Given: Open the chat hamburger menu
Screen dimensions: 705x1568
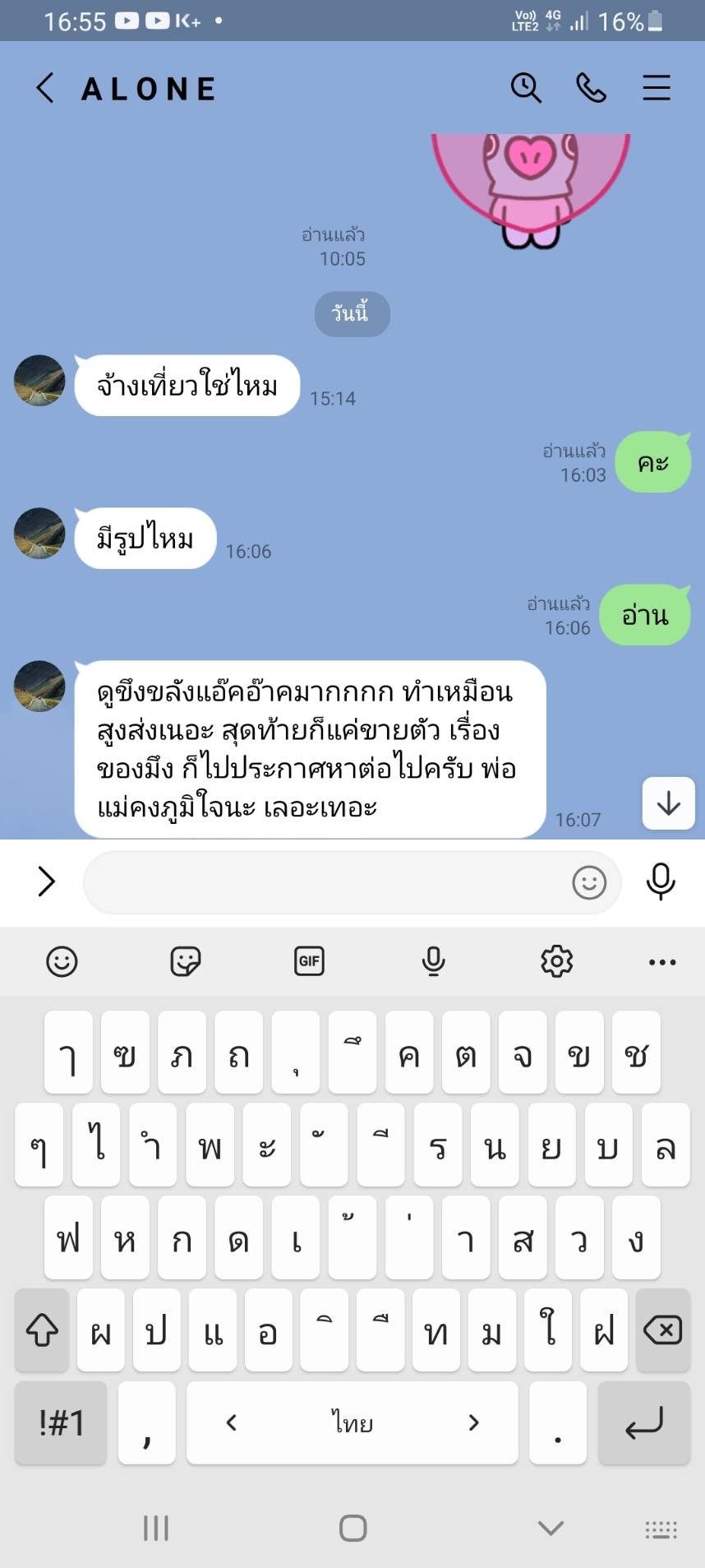Looking at the screenshot, I should coord(657,87).
